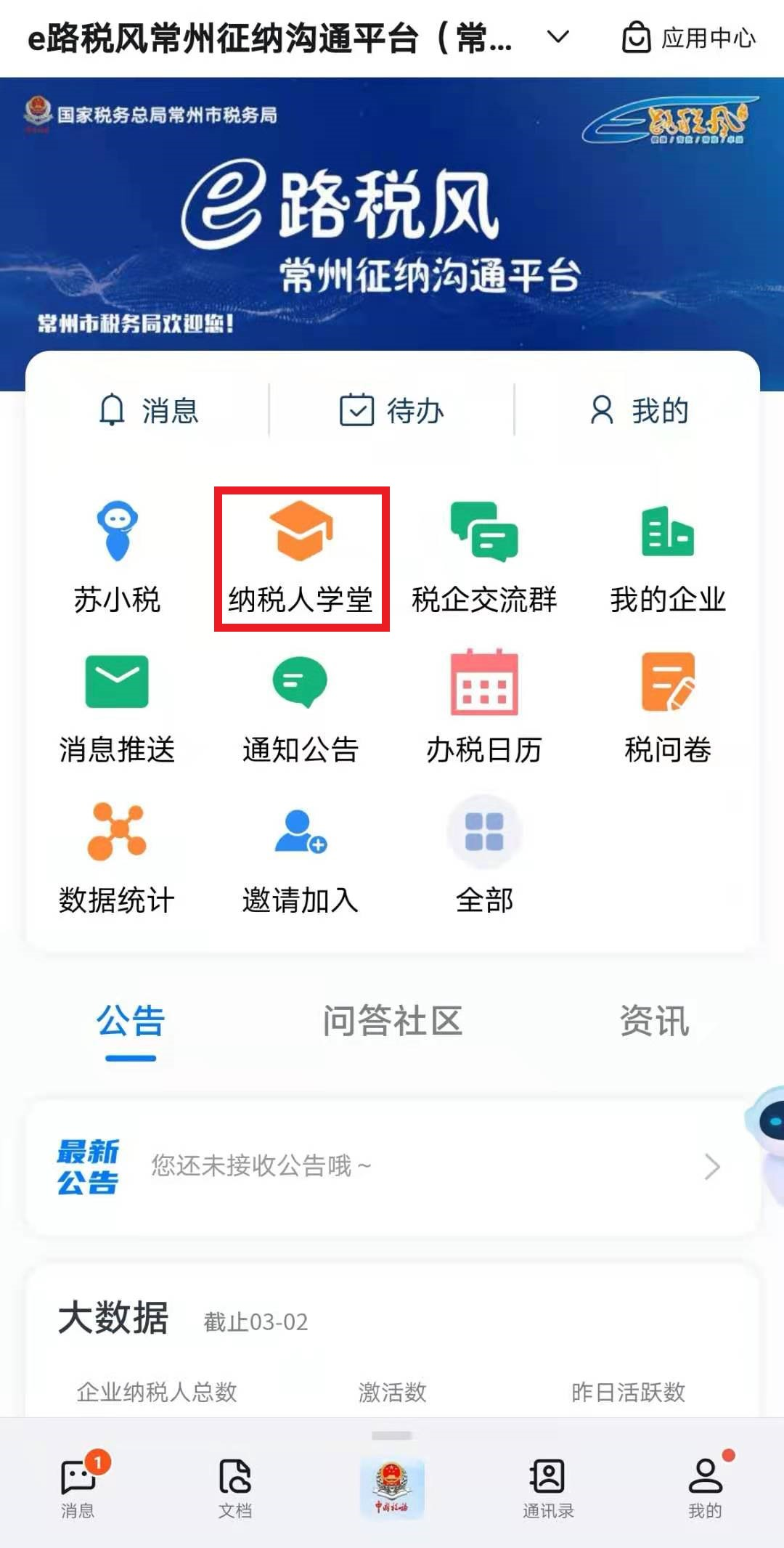Screen dimensions: 784x1548
Task: Open 税企交流群
Action: 484,557
